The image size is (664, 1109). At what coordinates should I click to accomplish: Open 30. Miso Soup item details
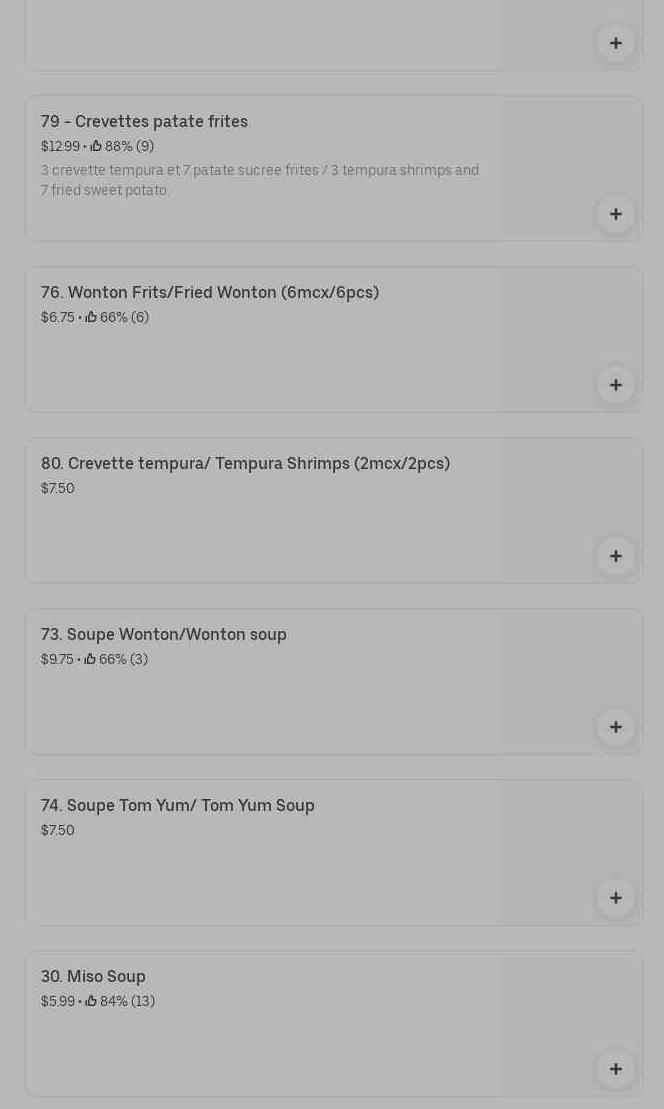tap(93, 977)
